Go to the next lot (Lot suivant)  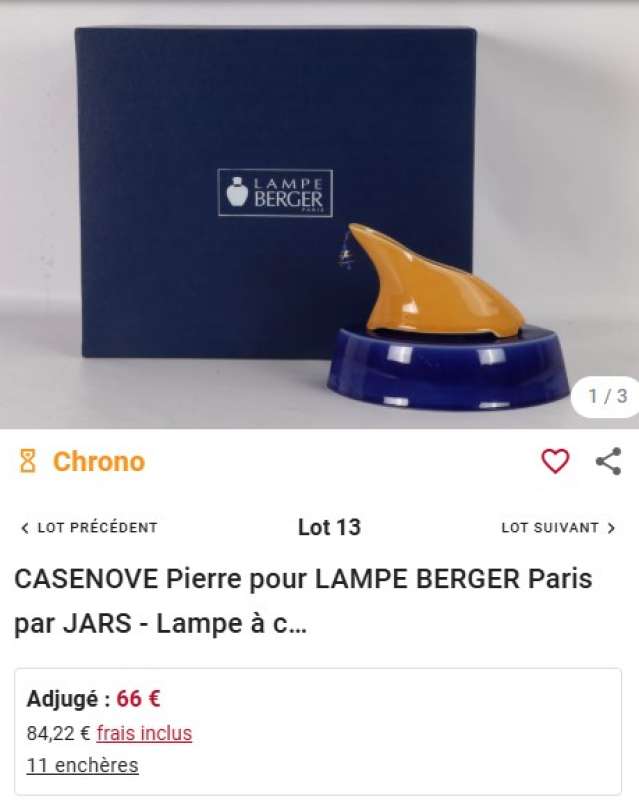tap(558, 527)
